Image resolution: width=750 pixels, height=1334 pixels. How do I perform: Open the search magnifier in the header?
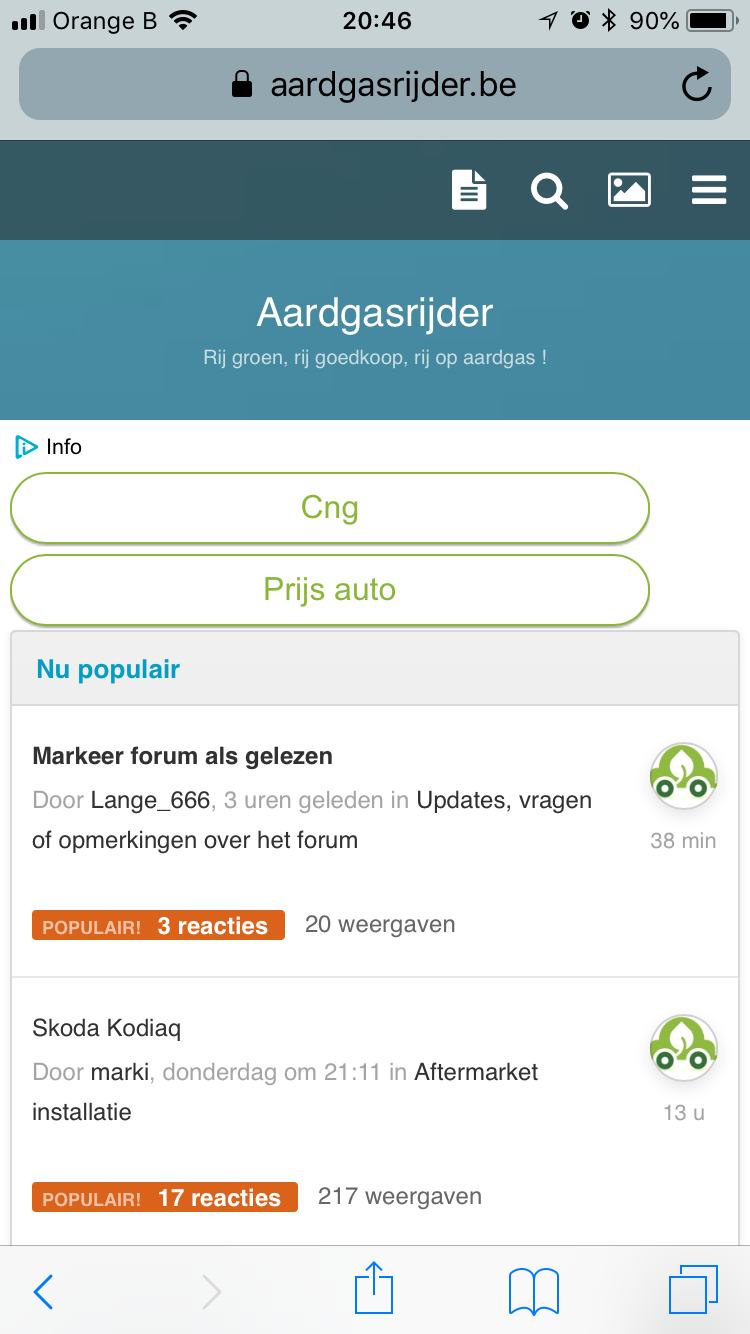(x=549, y=190)
